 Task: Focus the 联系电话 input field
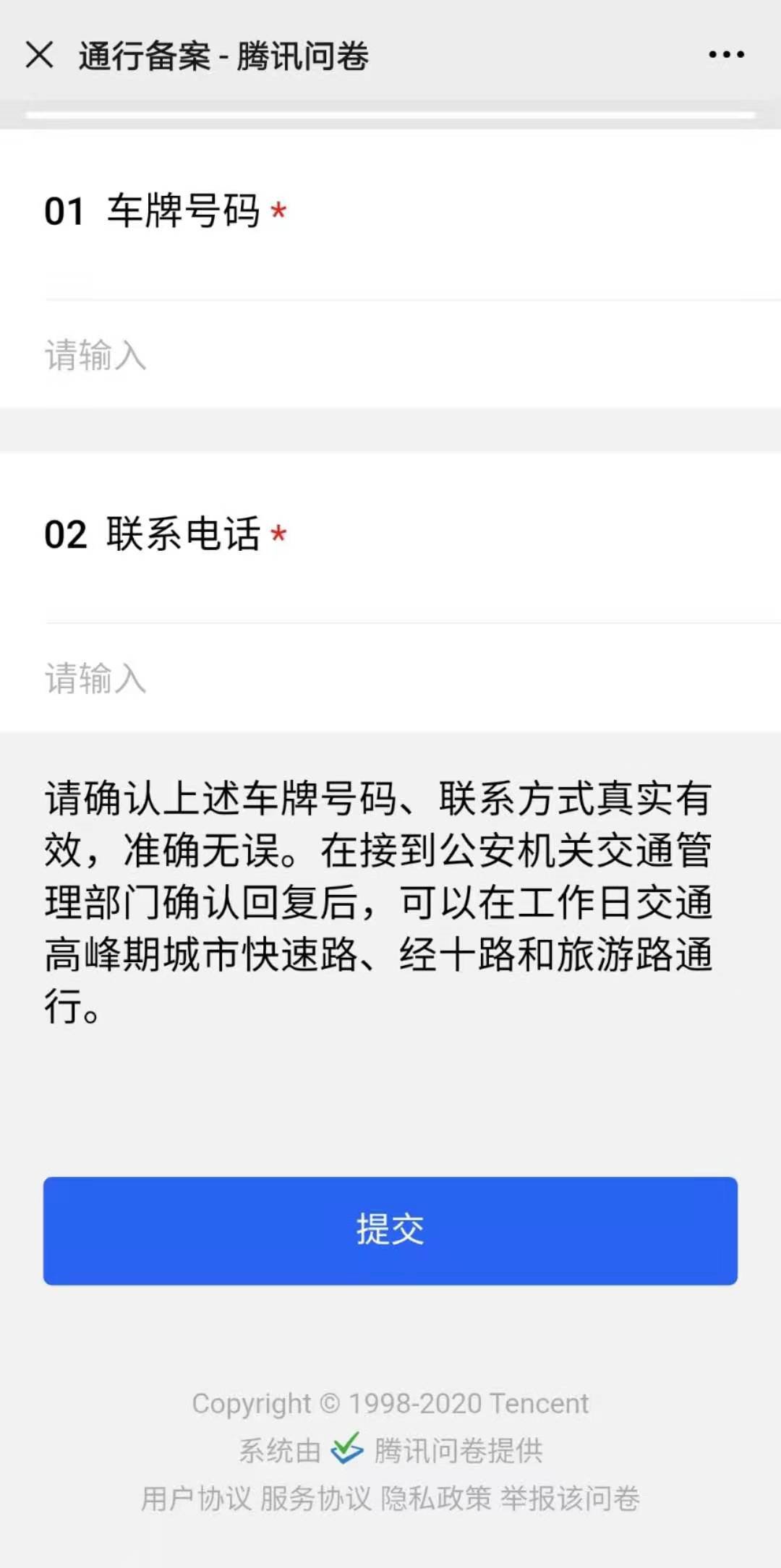point(390,678)
